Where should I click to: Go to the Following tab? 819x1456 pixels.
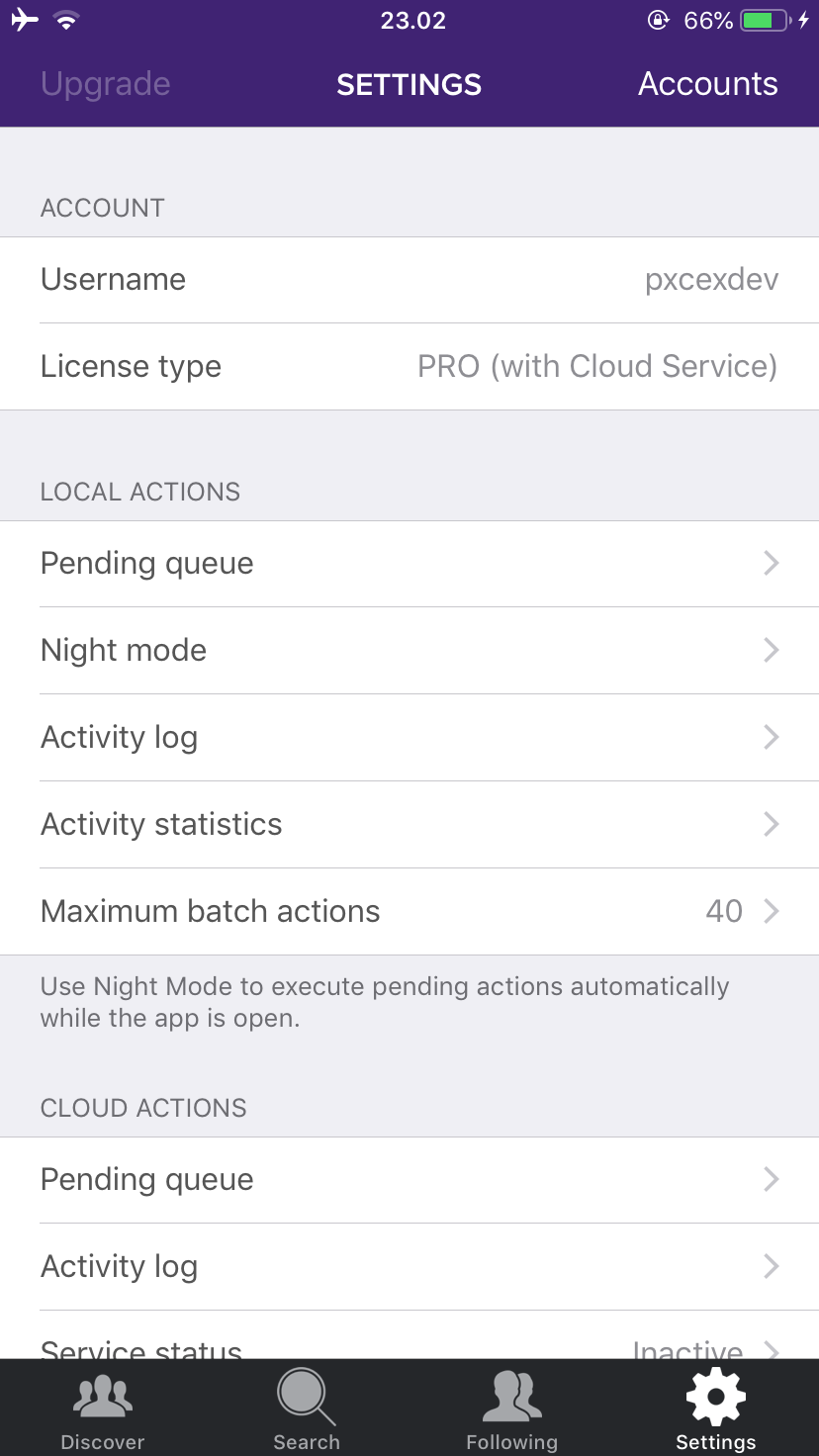pos(511,1409)
